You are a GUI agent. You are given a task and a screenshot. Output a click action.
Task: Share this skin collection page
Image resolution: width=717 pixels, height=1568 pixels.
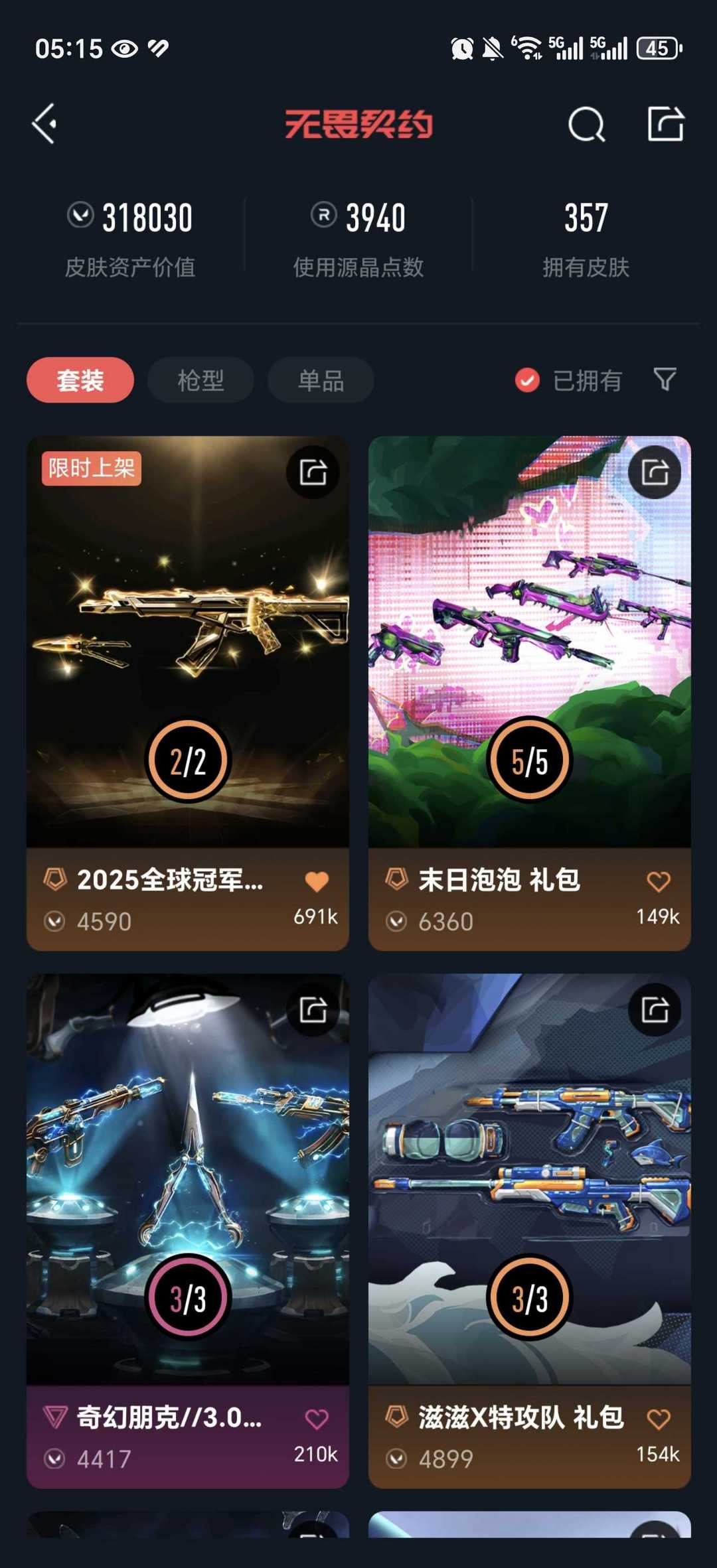(x=665, y=123)
